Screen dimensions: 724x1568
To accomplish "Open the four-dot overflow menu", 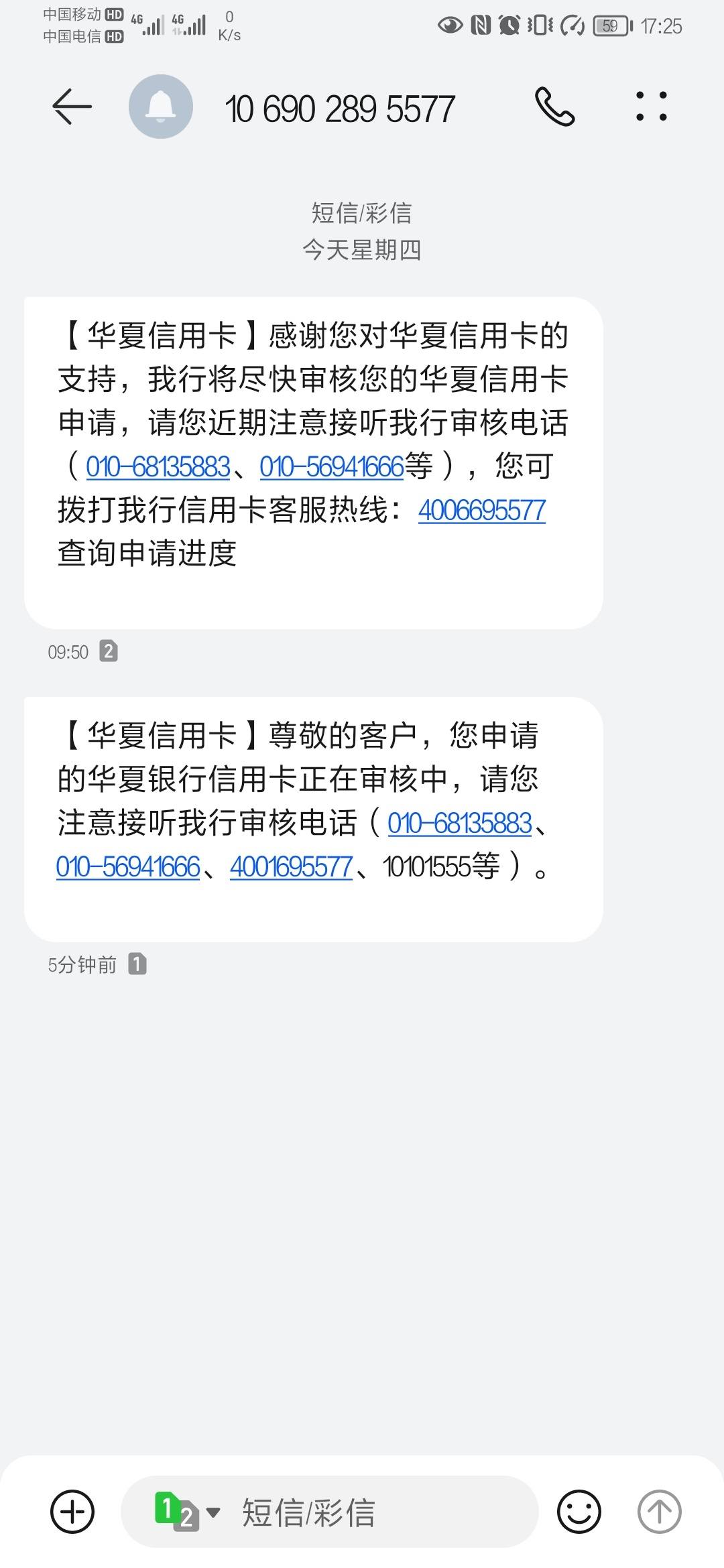I will click(652, 107).
